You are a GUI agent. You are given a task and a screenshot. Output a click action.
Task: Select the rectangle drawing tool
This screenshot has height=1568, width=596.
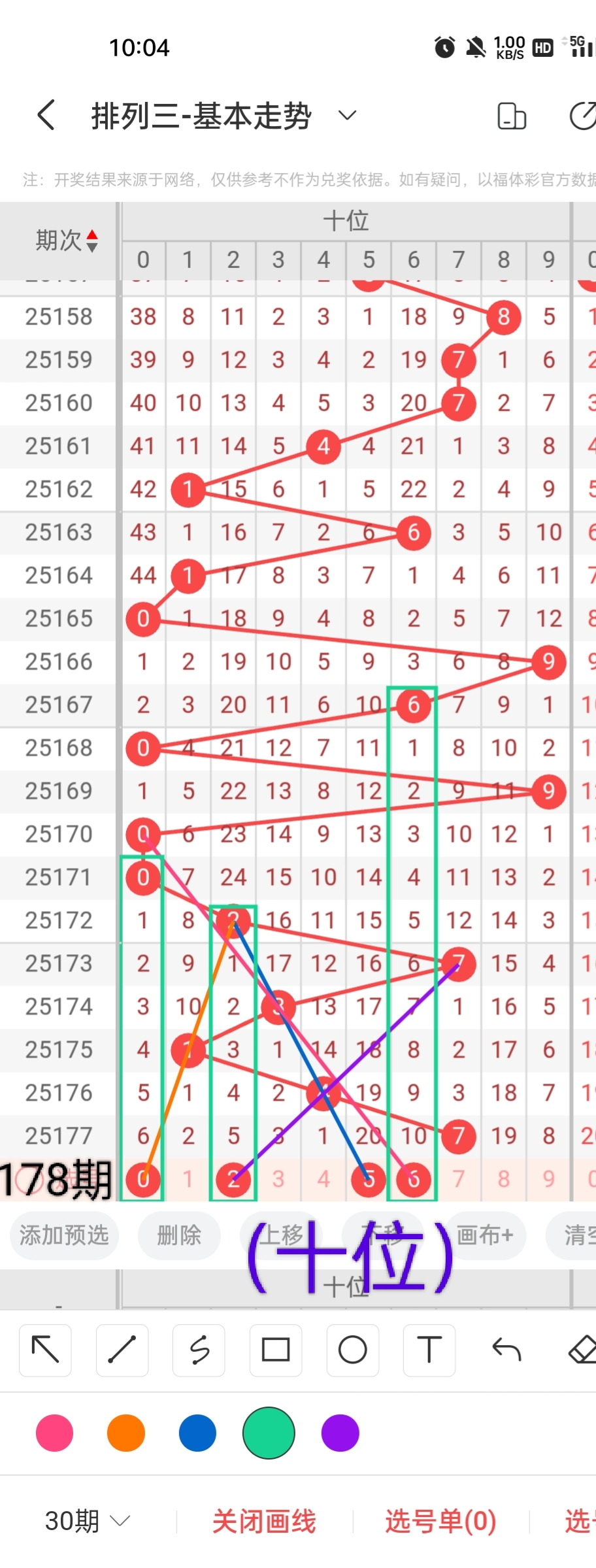[x=275, y=1350]
